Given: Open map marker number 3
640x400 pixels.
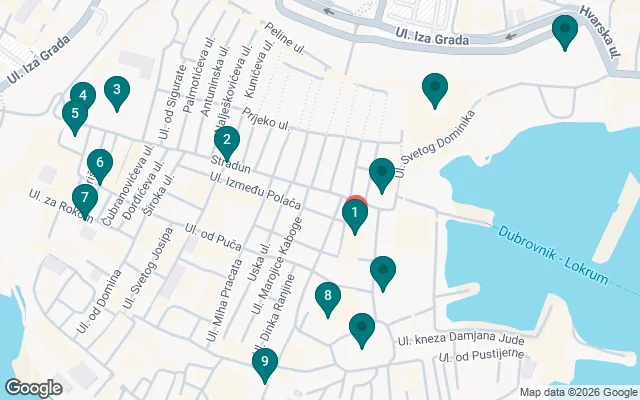Looking at the screenshot, I should (x=117, y=92).
